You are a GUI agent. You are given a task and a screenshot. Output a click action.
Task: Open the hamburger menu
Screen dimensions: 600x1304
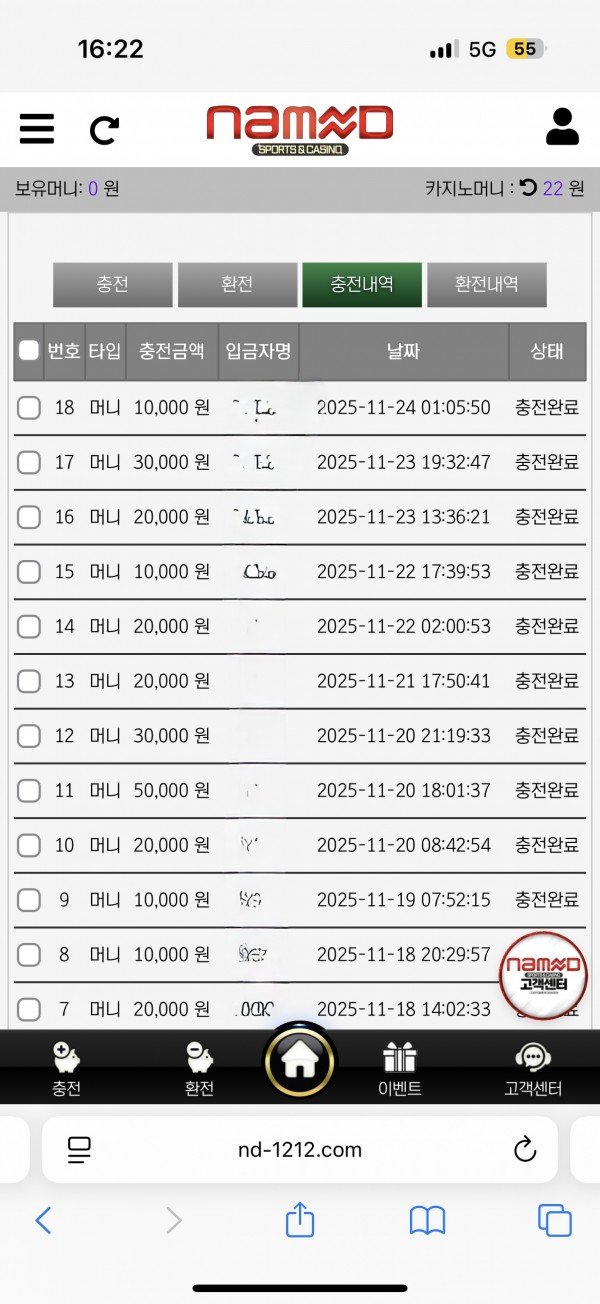tap(37, 128)
